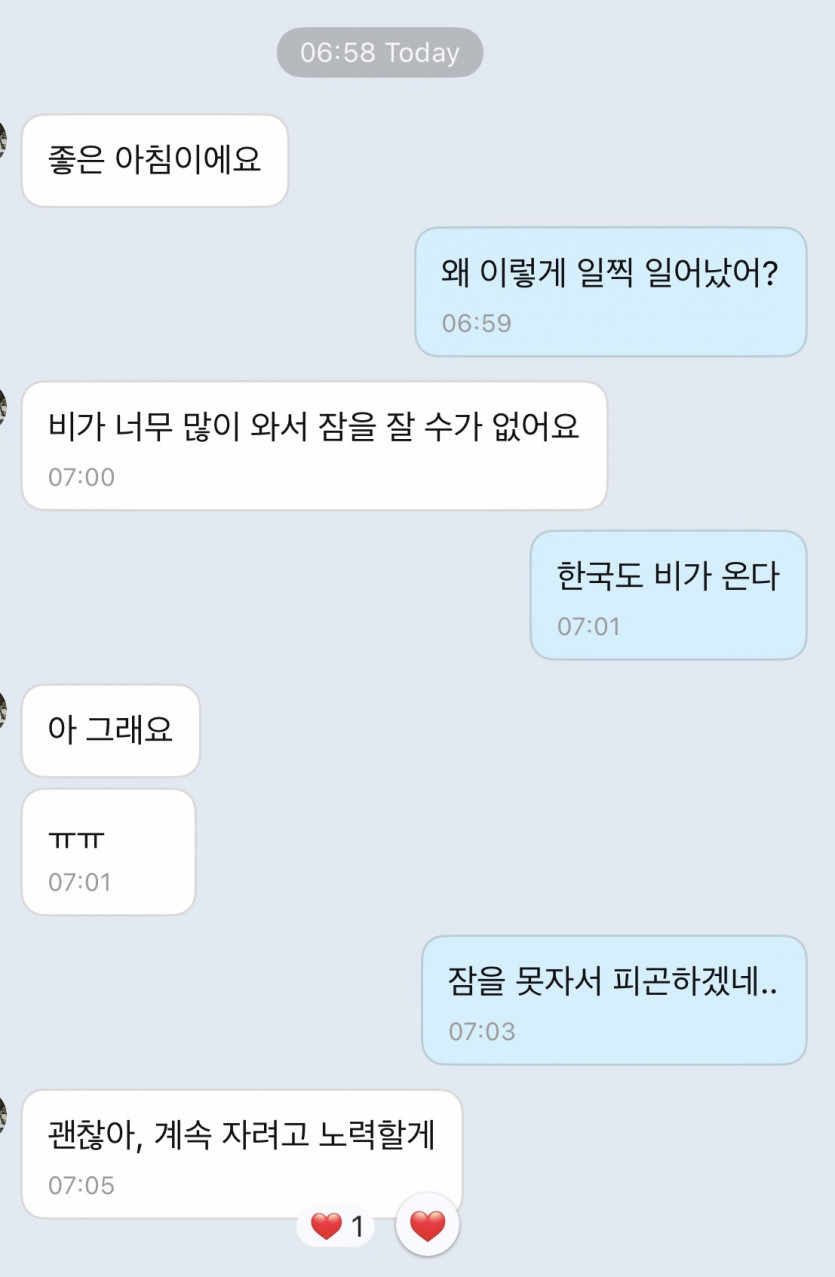This screenshot has height=1277, width=835.
Task: Add a heart reaction to the last message
Action: point(427,1225)
